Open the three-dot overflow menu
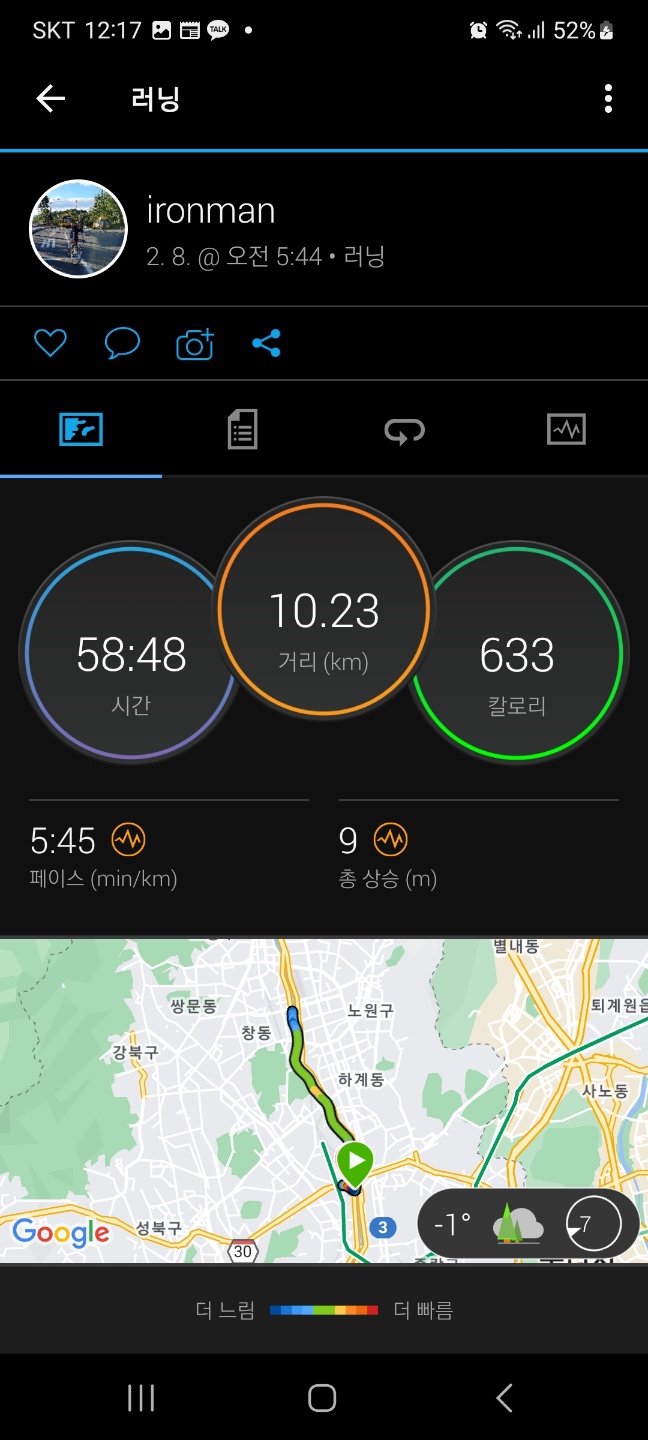Screen dimensions: 648x1440 [608, 98]
